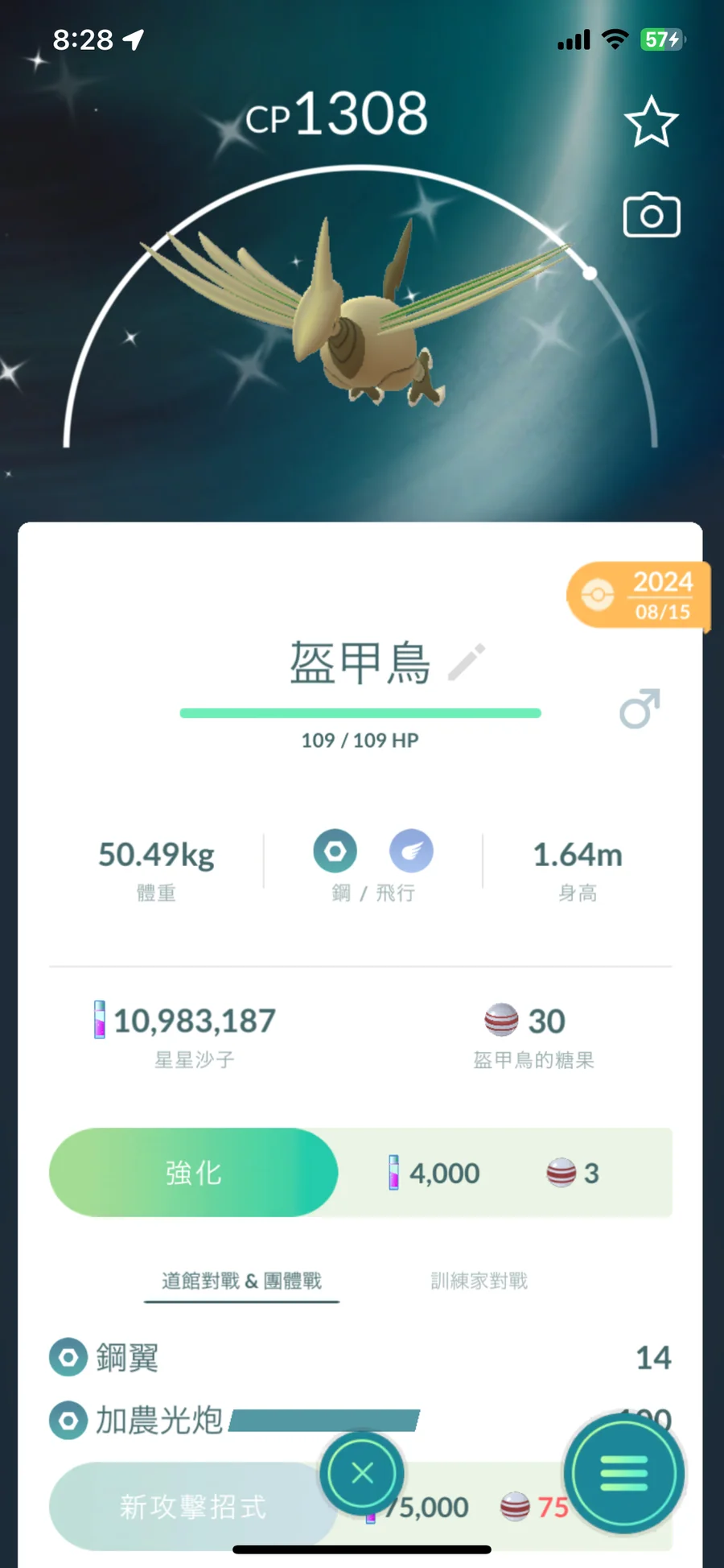The height and width of the screenshot is (1568, 724).
Task: Close the Pokémon detail screen
Action: 362,1473
